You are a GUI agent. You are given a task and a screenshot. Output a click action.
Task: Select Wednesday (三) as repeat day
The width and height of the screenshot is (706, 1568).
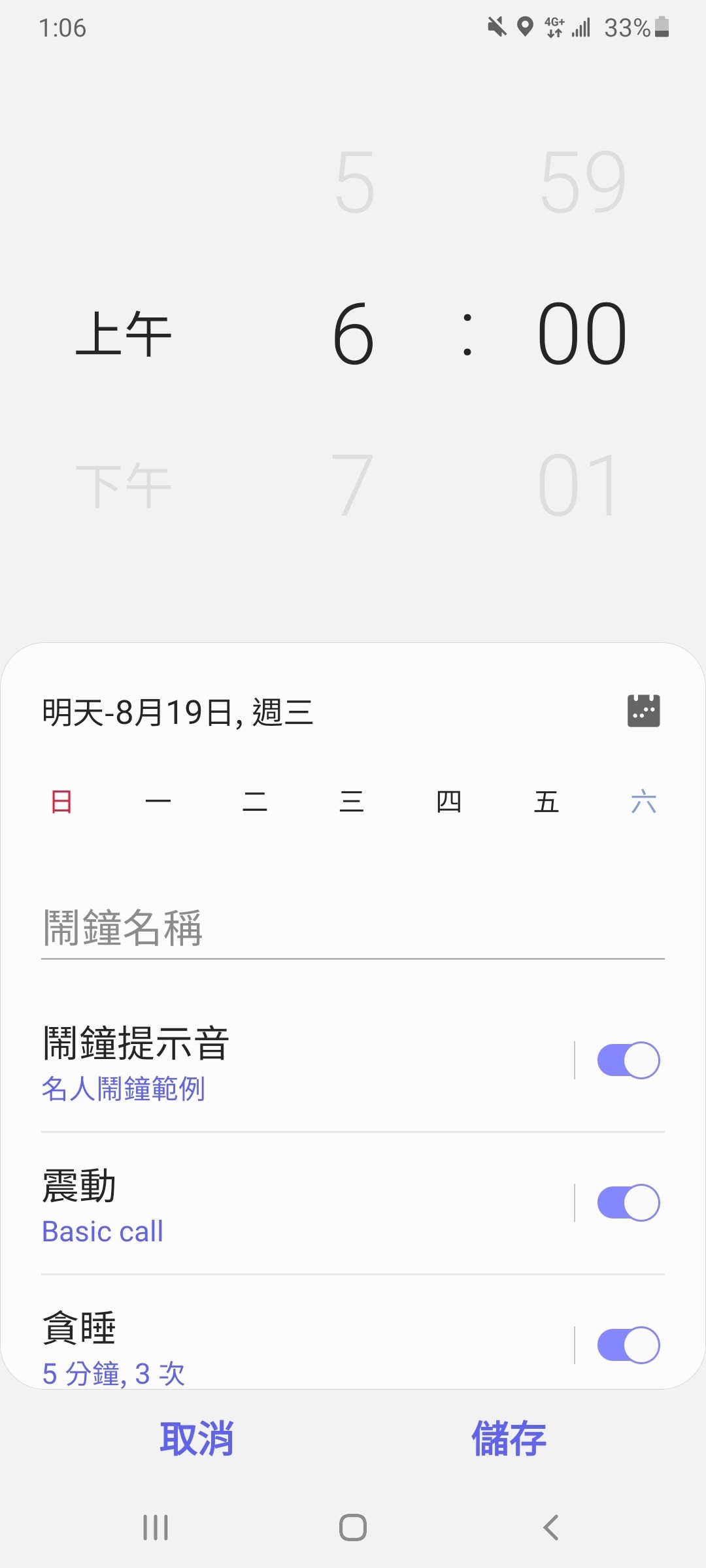[352, 802]
